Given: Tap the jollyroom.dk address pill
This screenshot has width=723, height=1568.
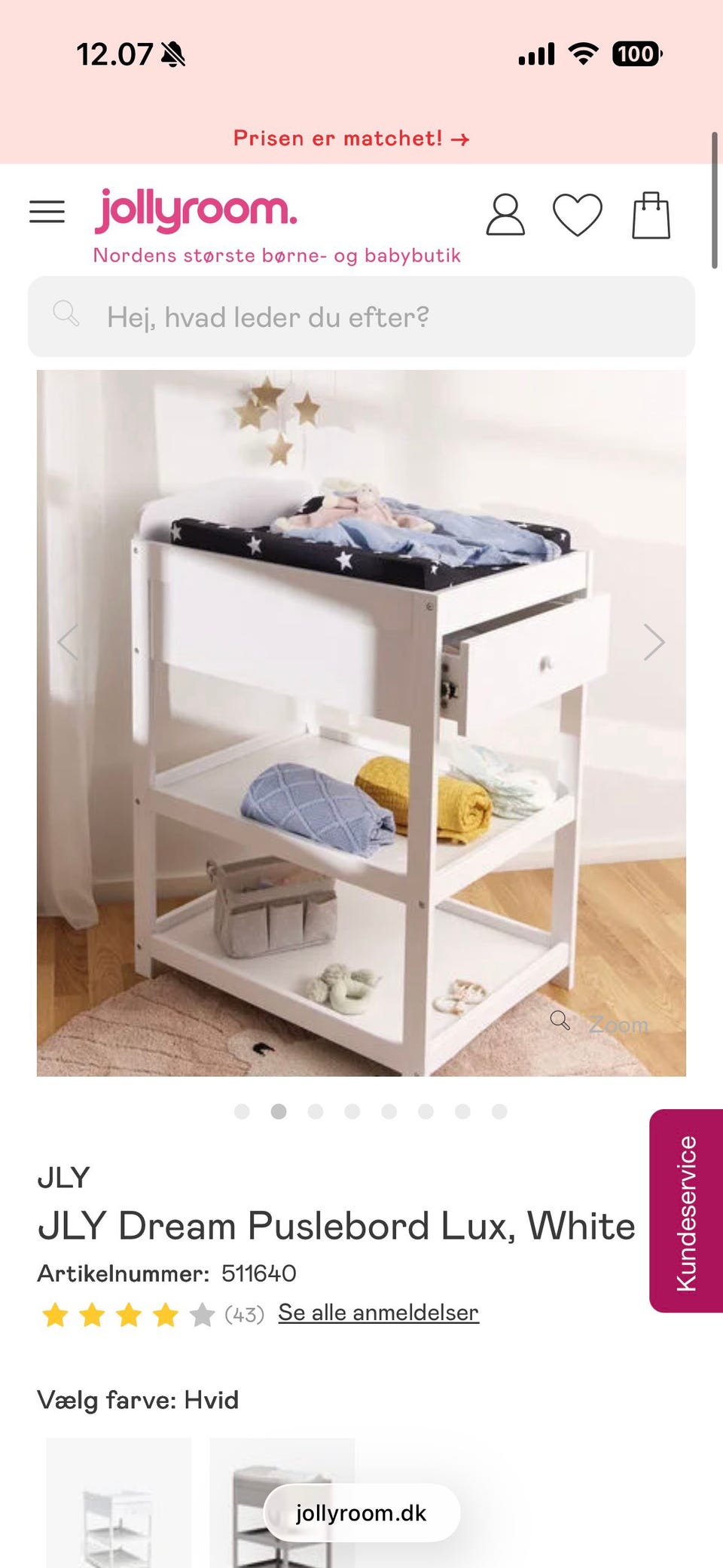Looking at the screenshot, I should [x=361, y=1513].
